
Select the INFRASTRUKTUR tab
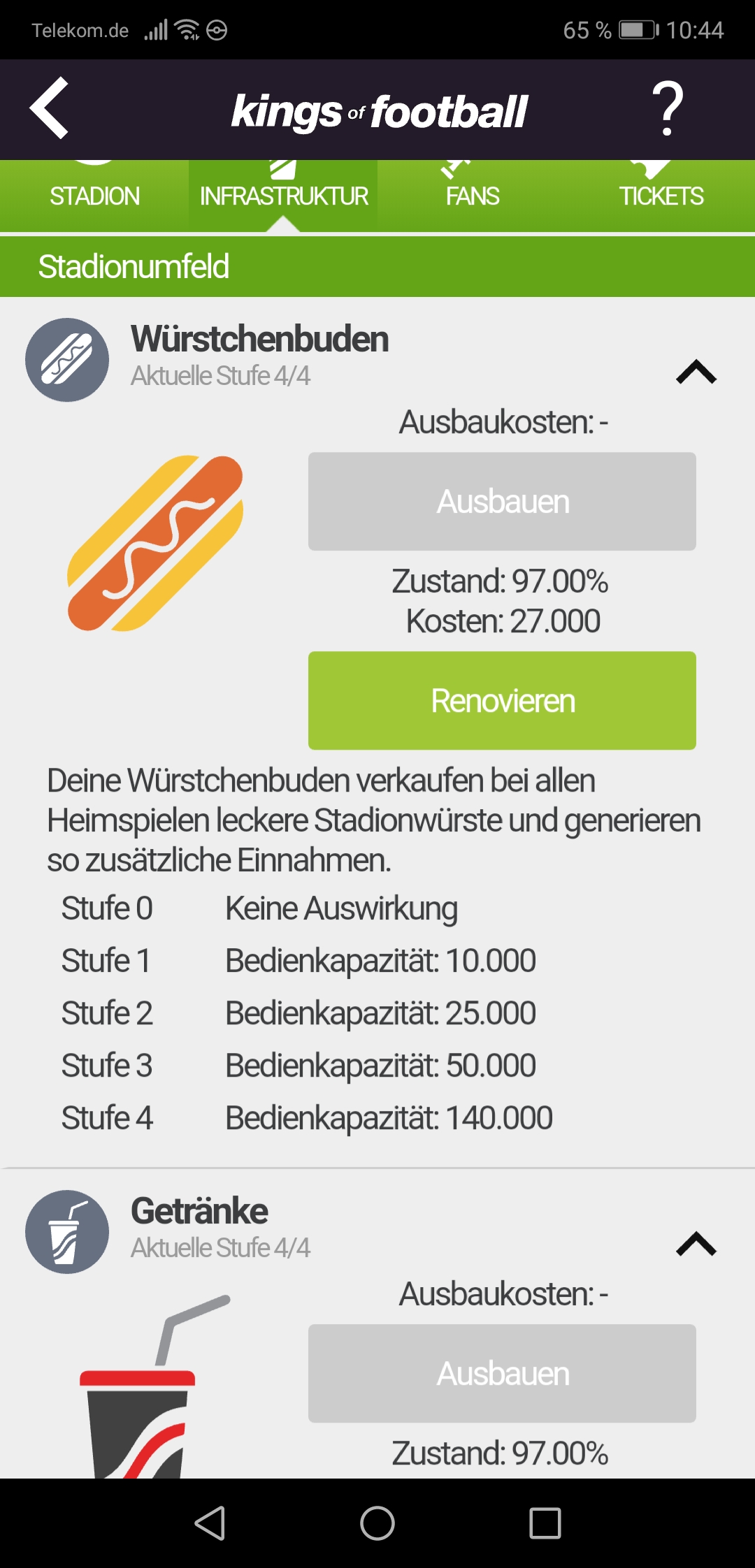click(283, 196)
